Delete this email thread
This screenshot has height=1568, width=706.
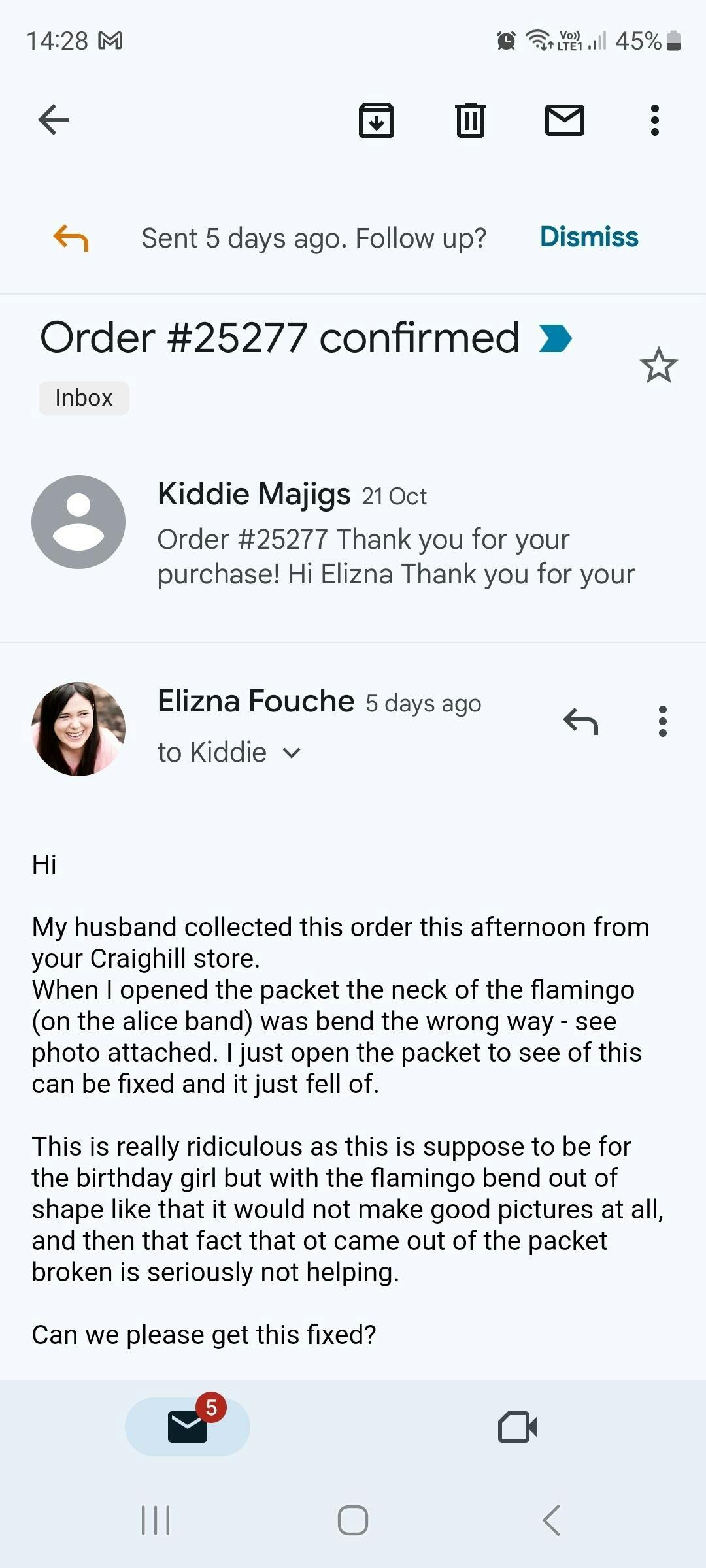pos(470,120)
